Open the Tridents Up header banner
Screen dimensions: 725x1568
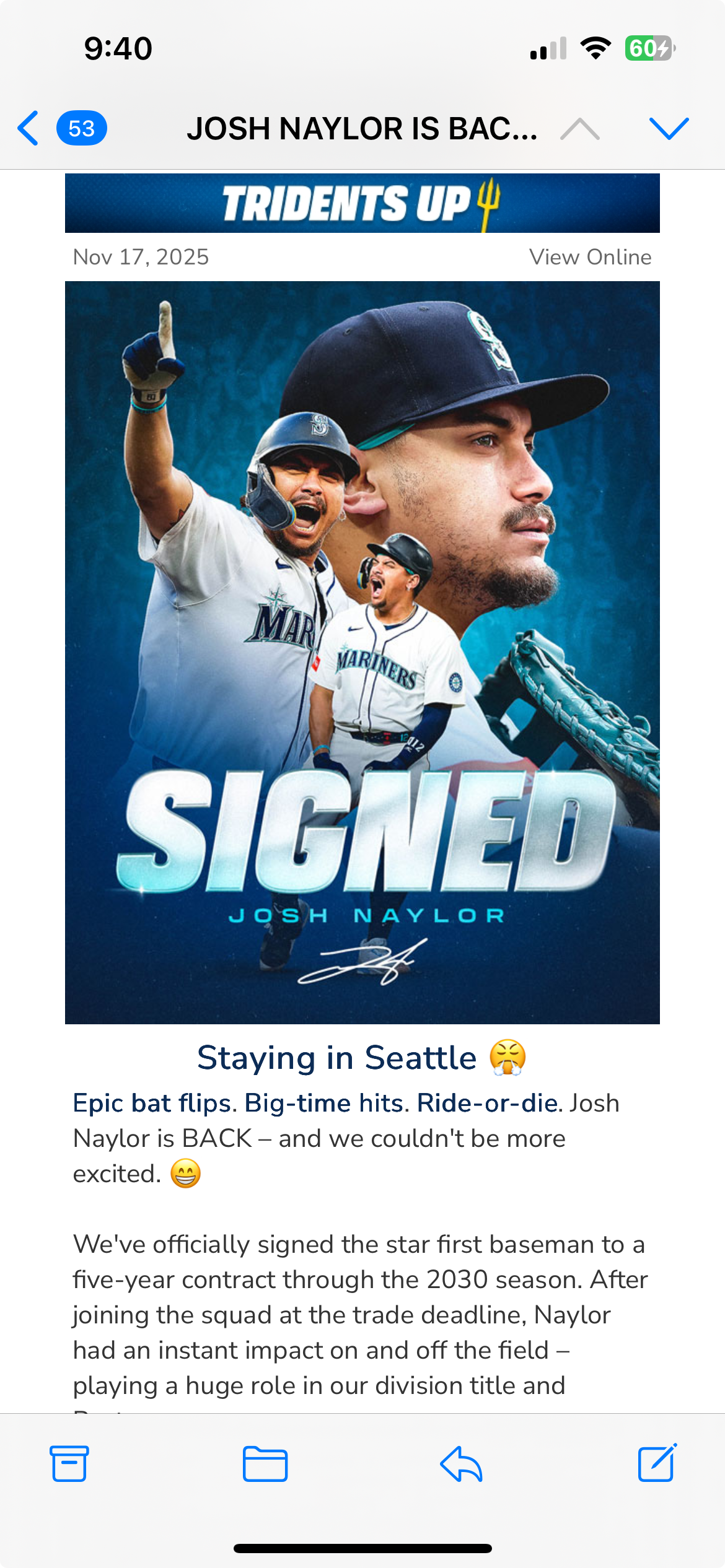pyautogui.click(x=362, y=203)
